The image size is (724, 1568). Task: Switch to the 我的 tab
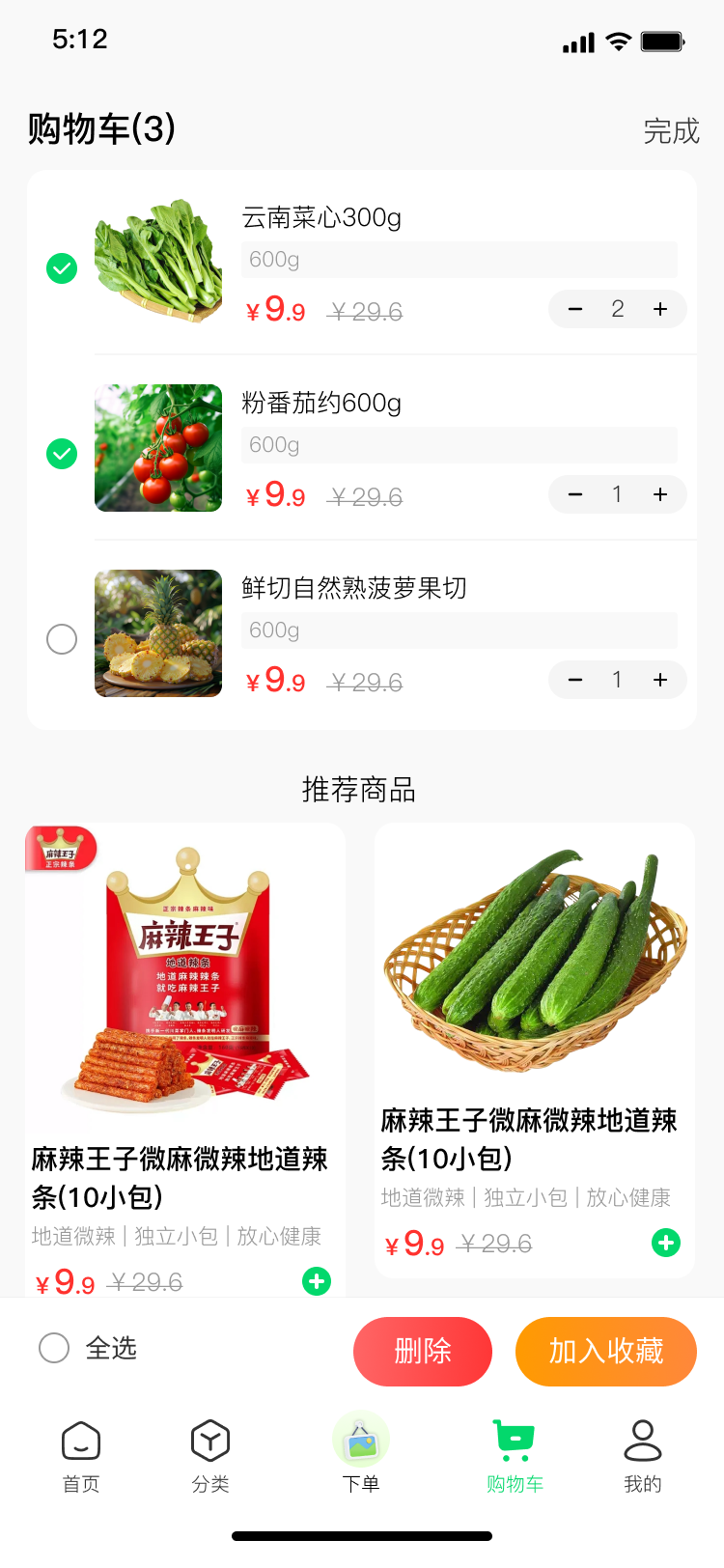click(643, 1456)
